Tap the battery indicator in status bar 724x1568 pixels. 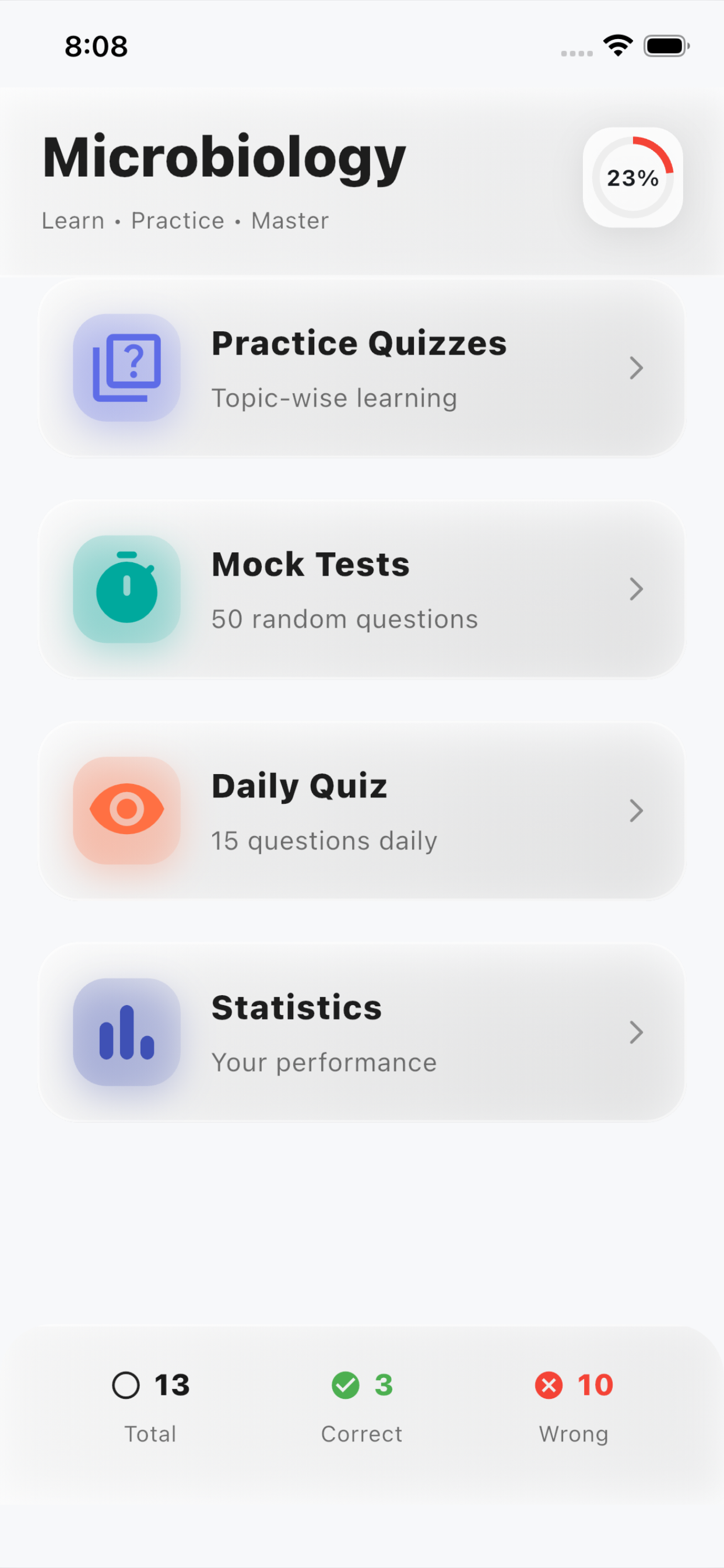point(666,45)
